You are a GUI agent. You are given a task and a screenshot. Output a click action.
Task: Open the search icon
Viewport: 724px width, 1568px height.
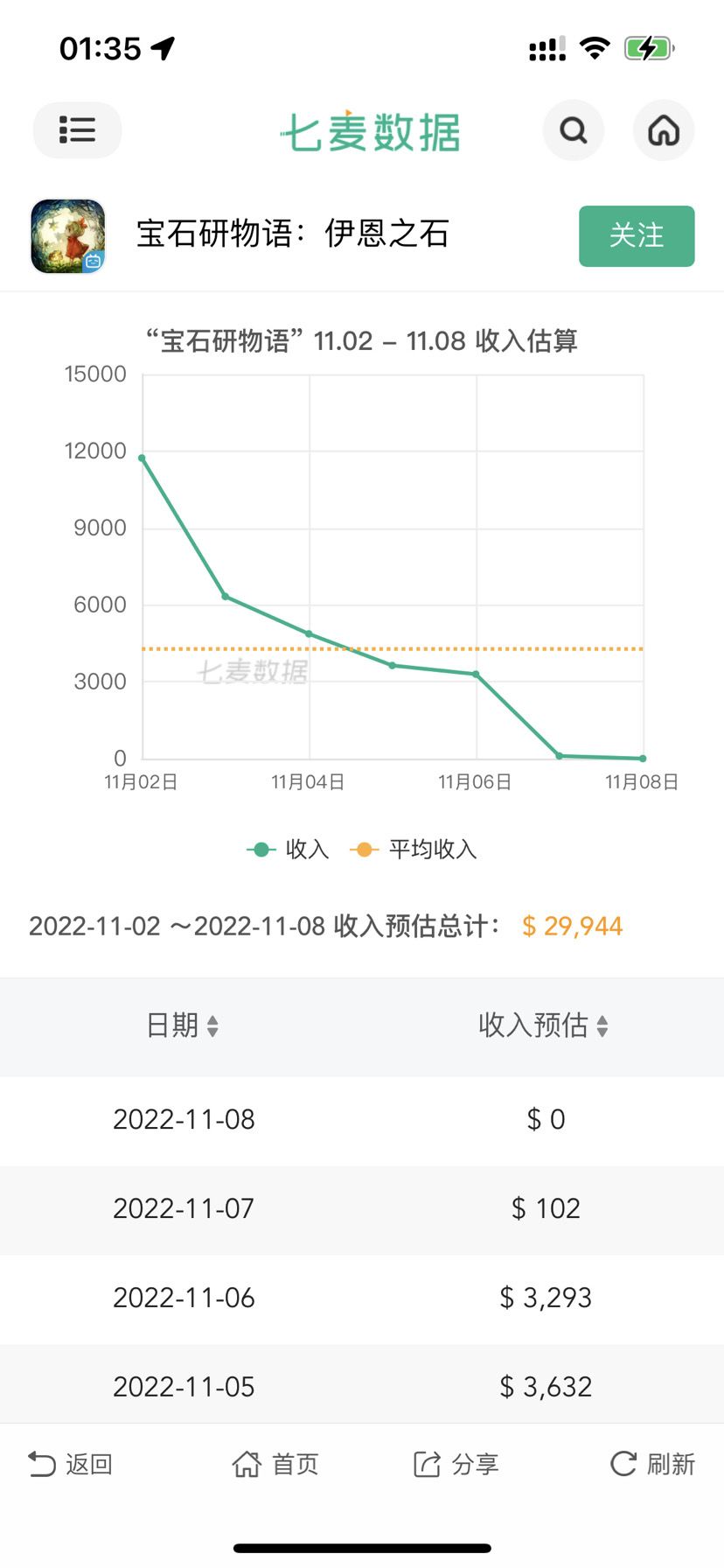point(574,130)
